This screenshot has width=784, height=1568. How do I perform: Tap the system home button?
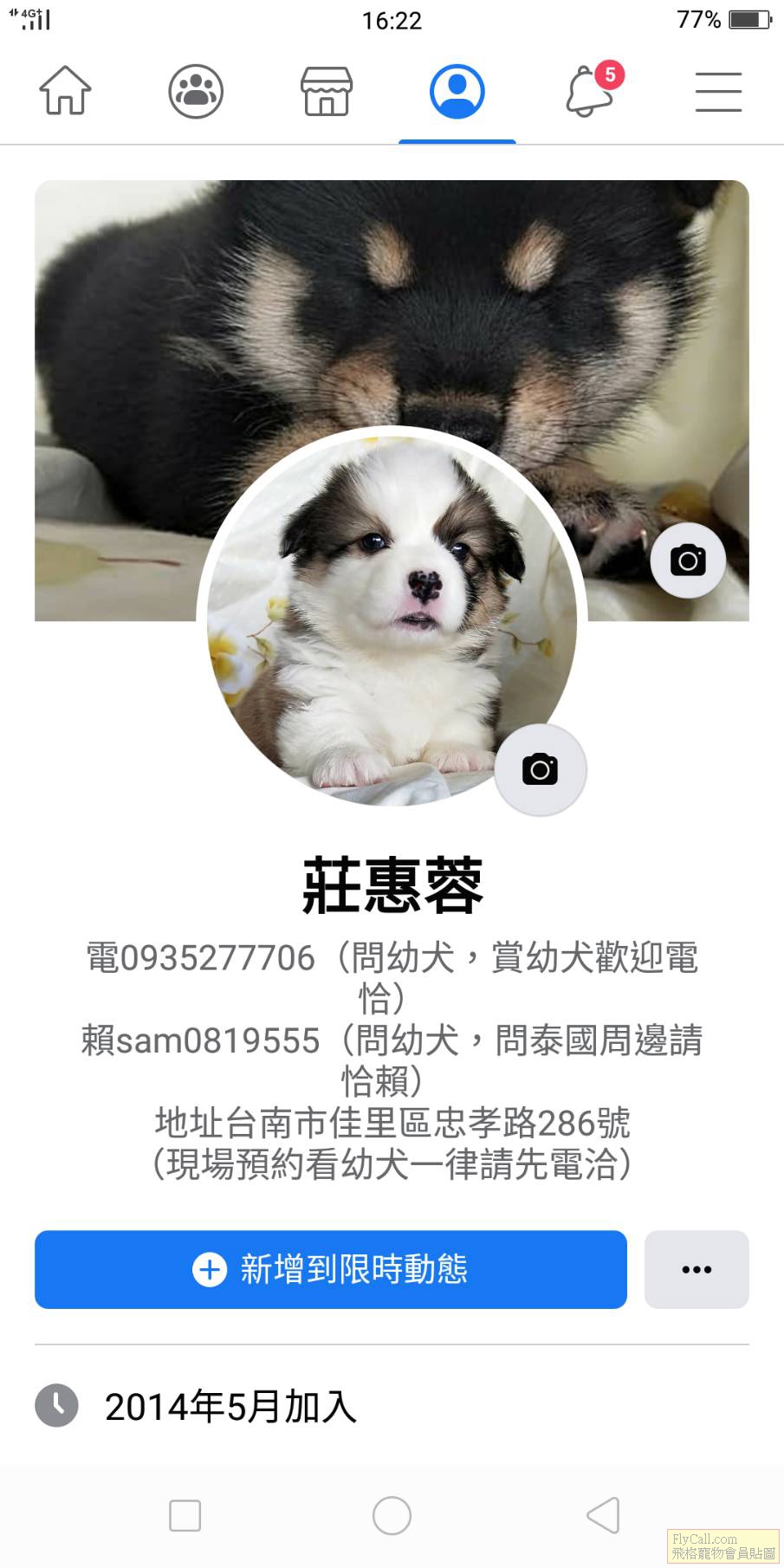coord(392,1515)
